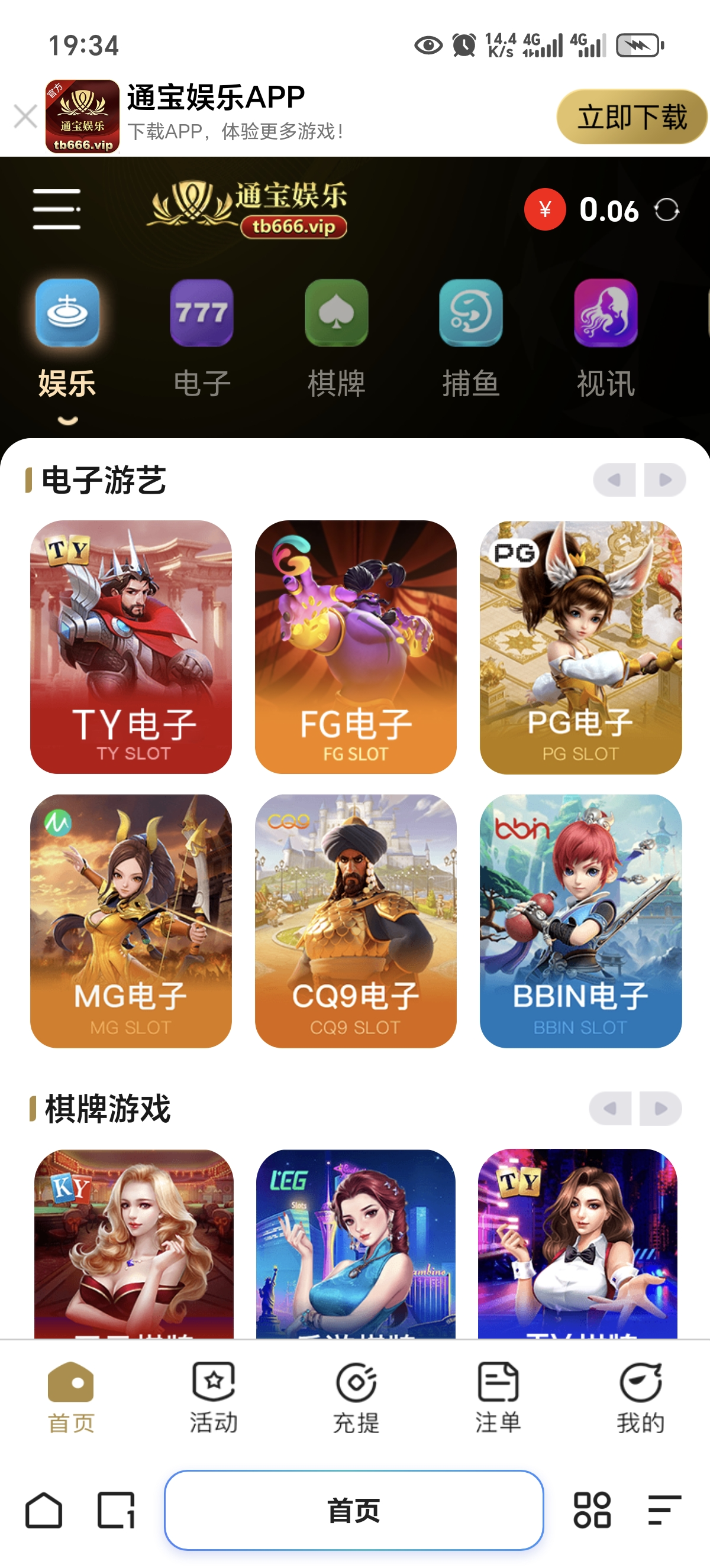Screen dimensions: 710x1568
Task: Open the MG电子 slot card
Action: click(x=131, y=921)
